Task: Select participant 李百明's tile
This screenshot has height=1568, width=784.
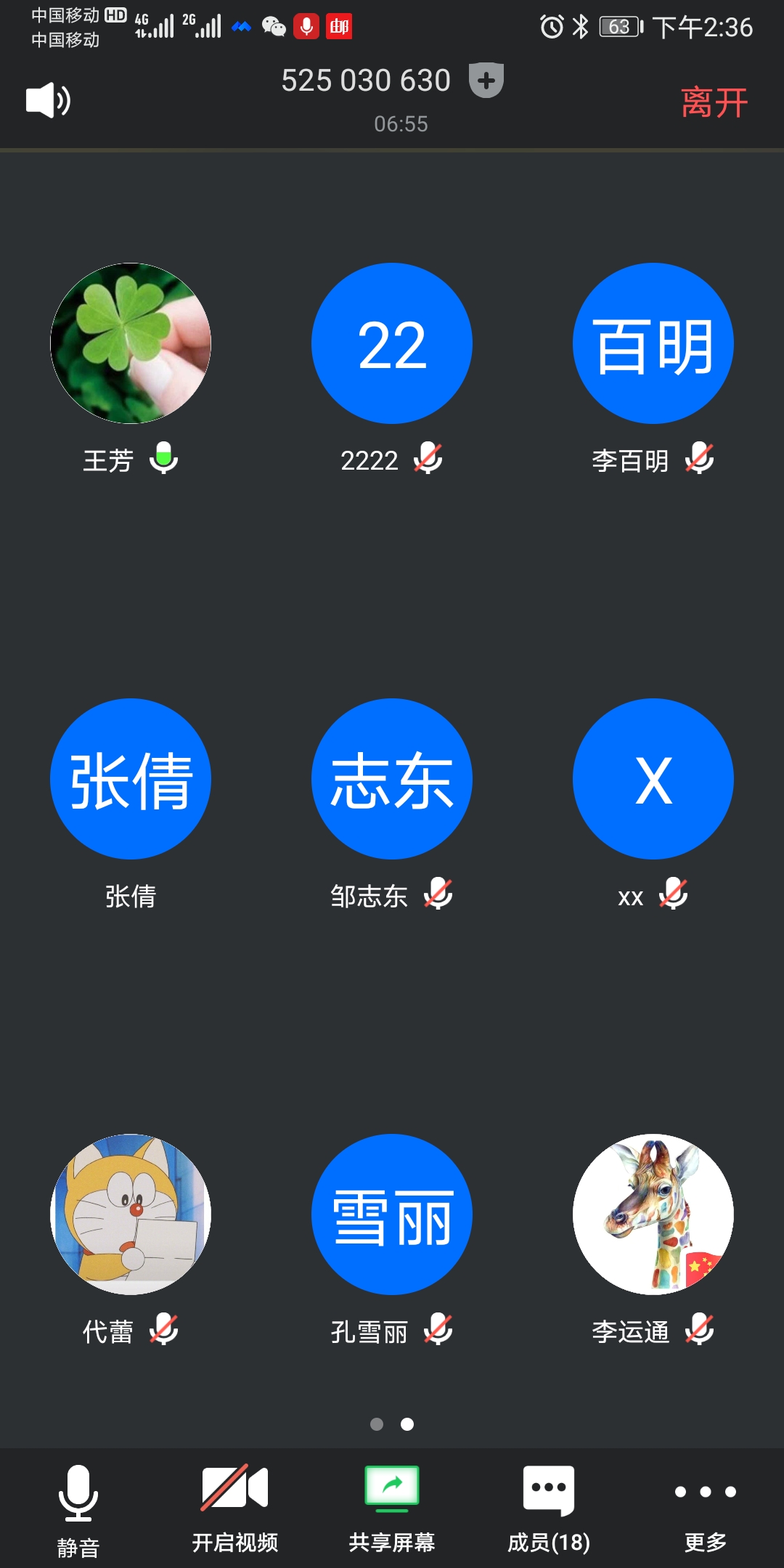Action: point(653,343)
